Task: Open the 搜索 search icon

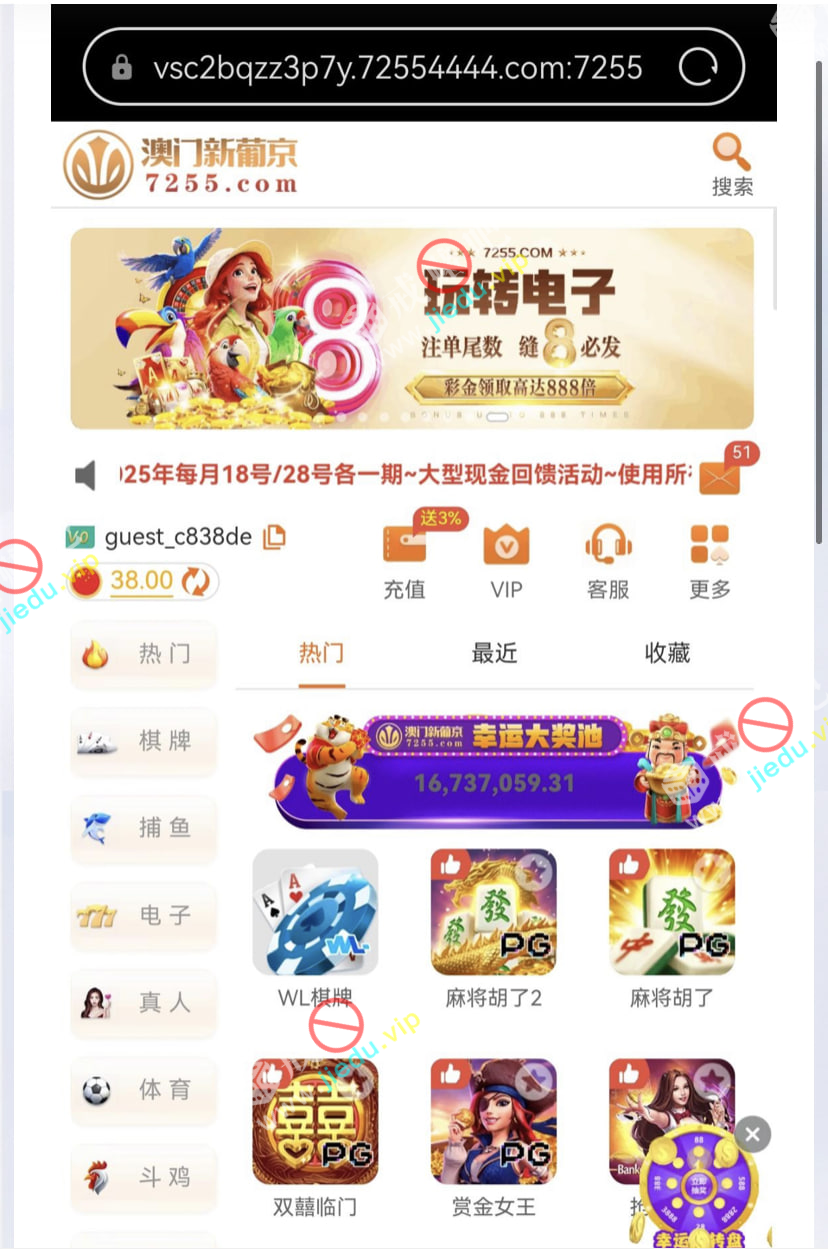Action: [732, 164]
